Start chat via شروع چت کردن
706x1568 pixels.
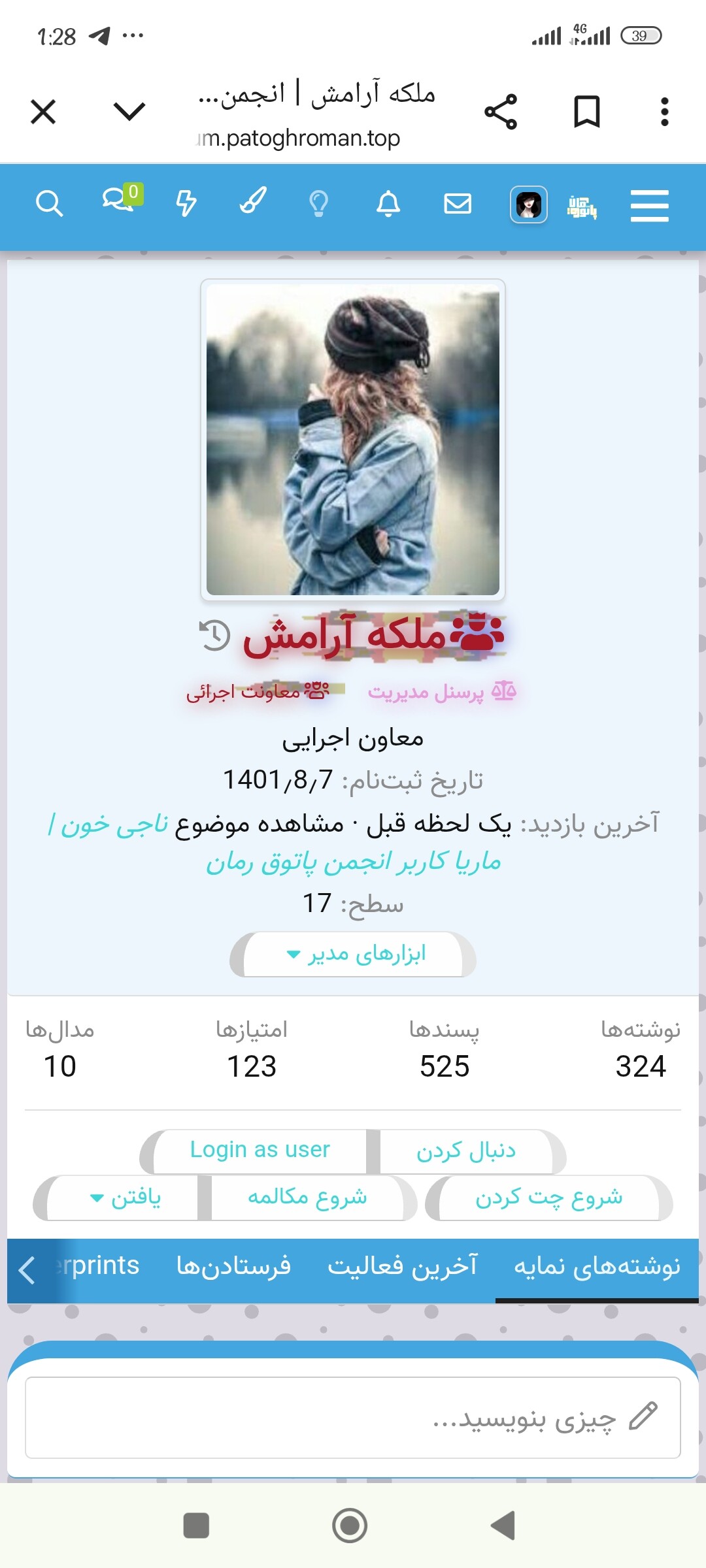point(549,1198)
